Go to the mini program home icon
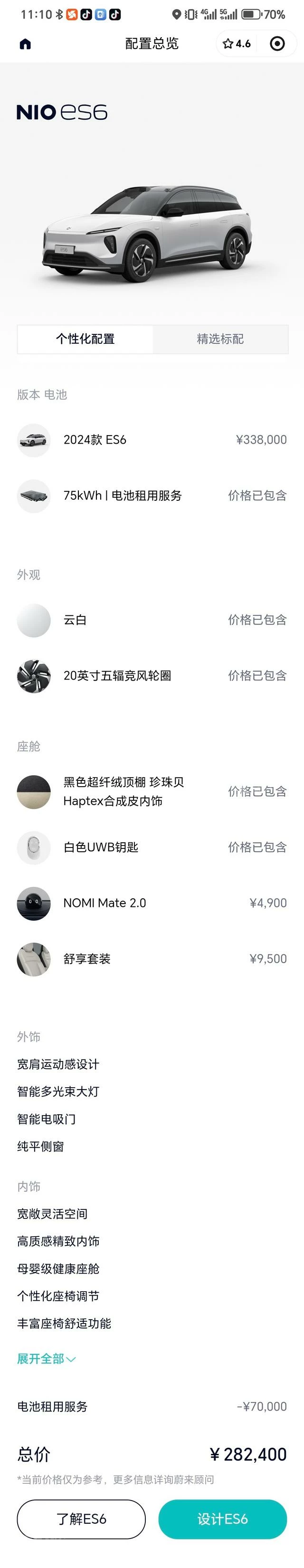 (x=26, y=44)
